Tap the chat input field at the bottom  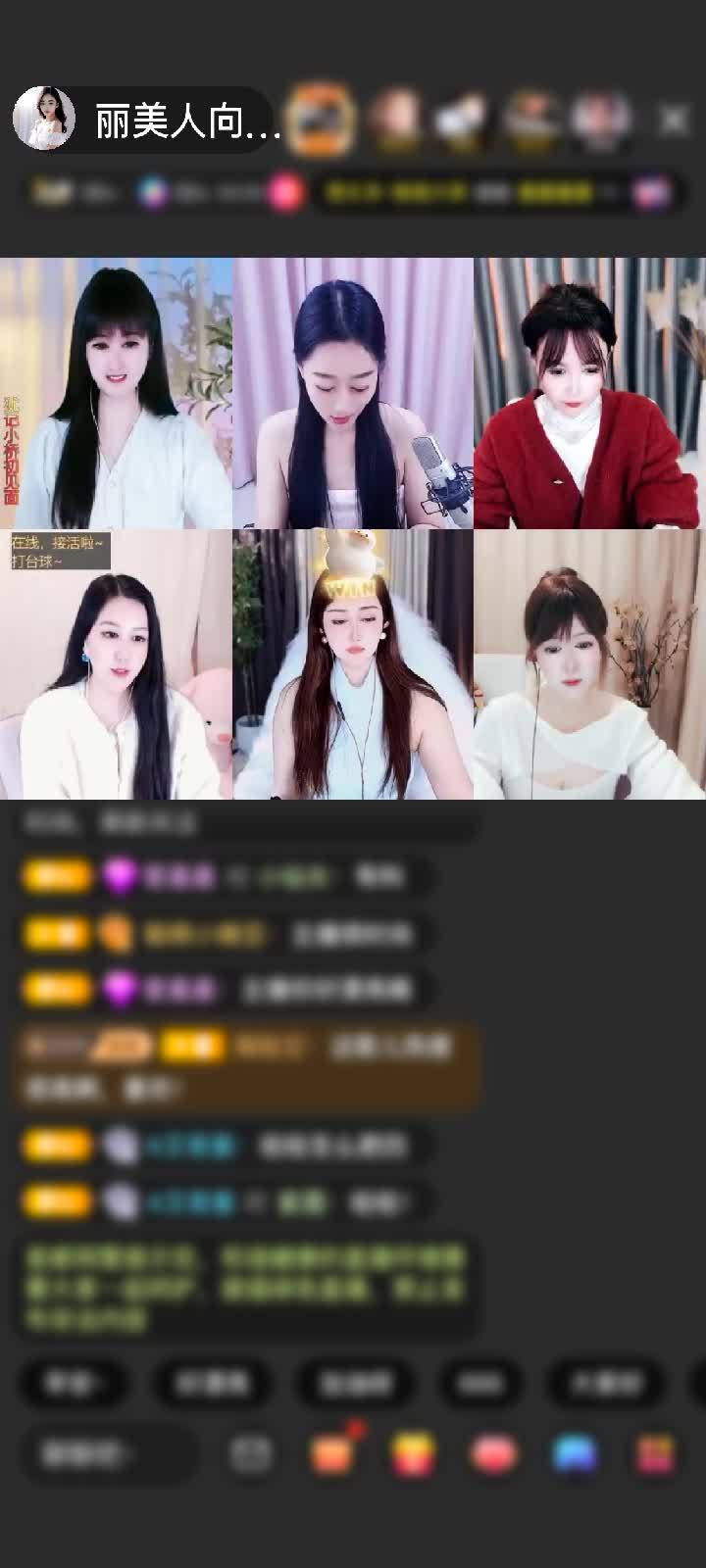[x=108, y=1454]
